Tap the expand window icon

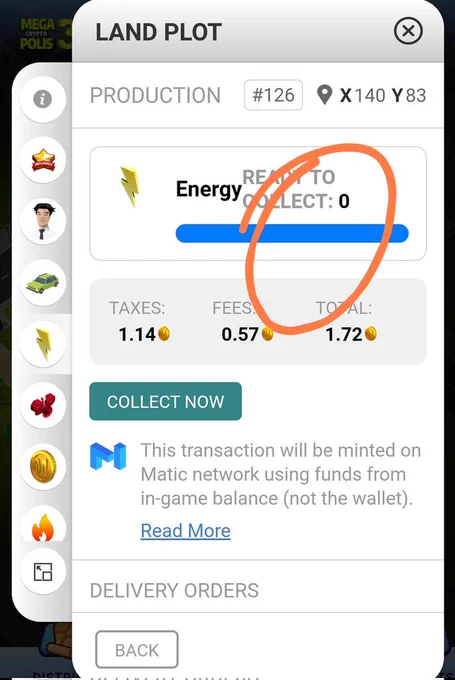point(43,572)
